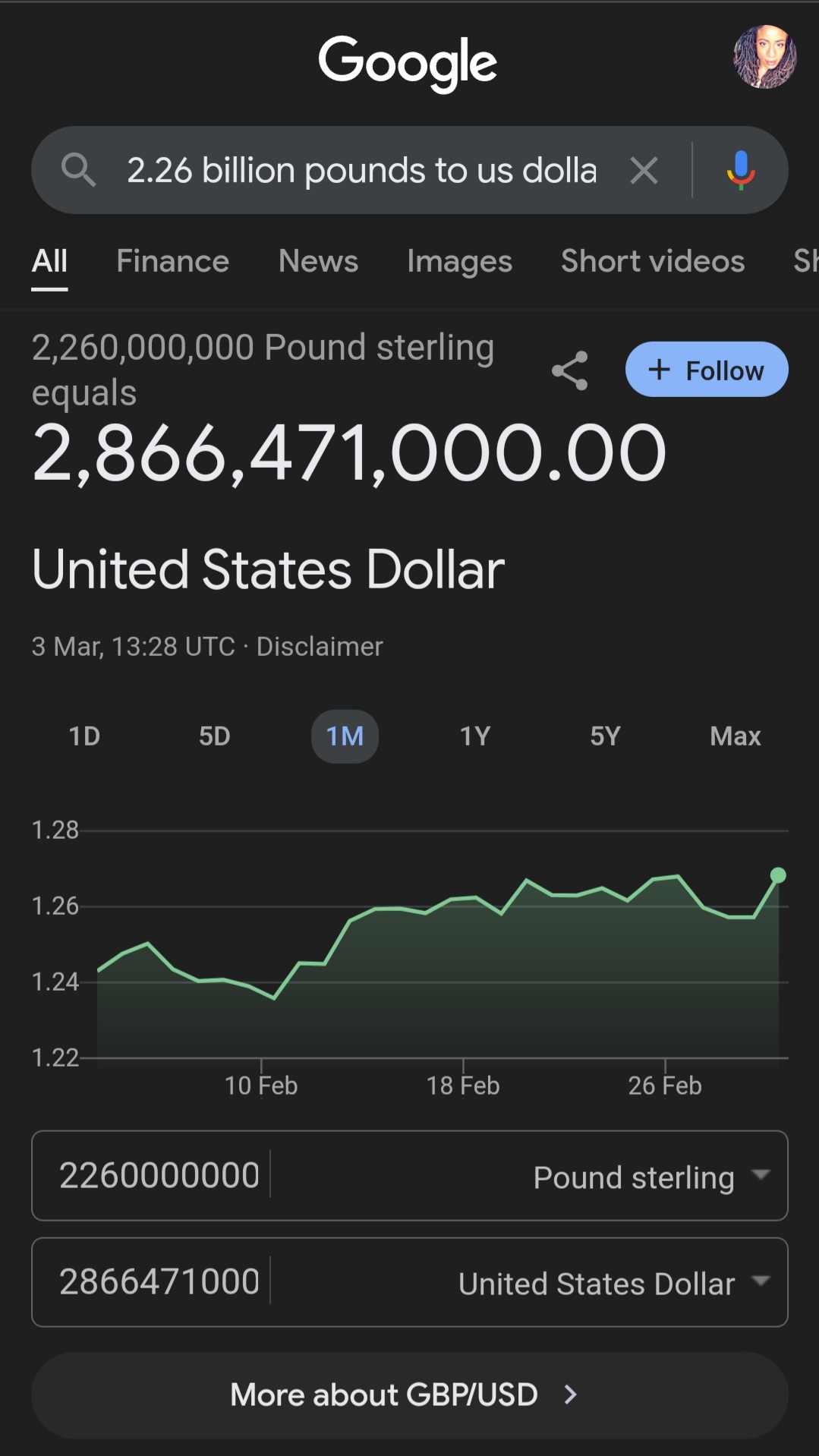This screenshot has height=1456, width=819.
Task: Edit the 2260000000 pound amount field
Action: (x=161, y=1176)
